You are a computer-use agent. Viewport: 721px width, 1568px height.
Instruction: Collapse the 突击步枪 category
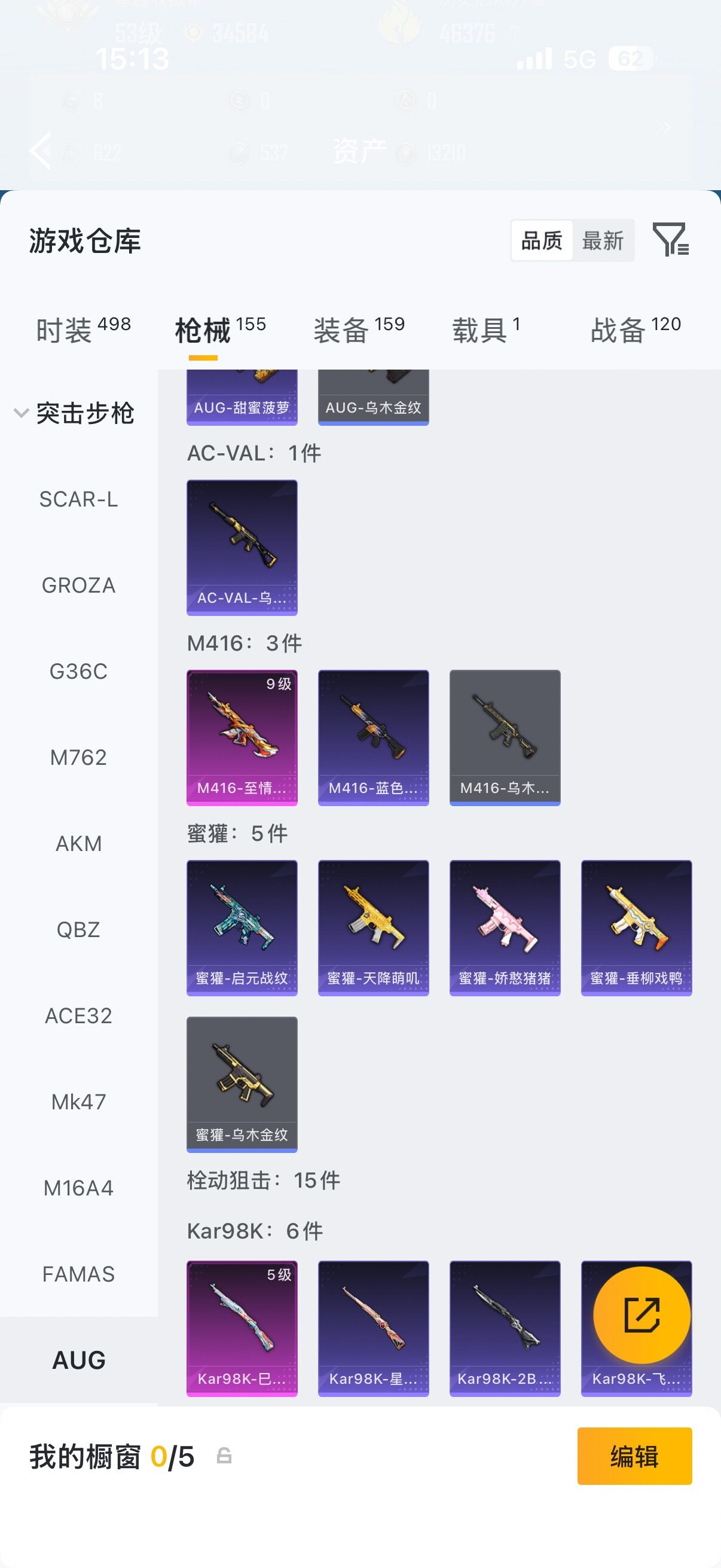pos(74,413)
